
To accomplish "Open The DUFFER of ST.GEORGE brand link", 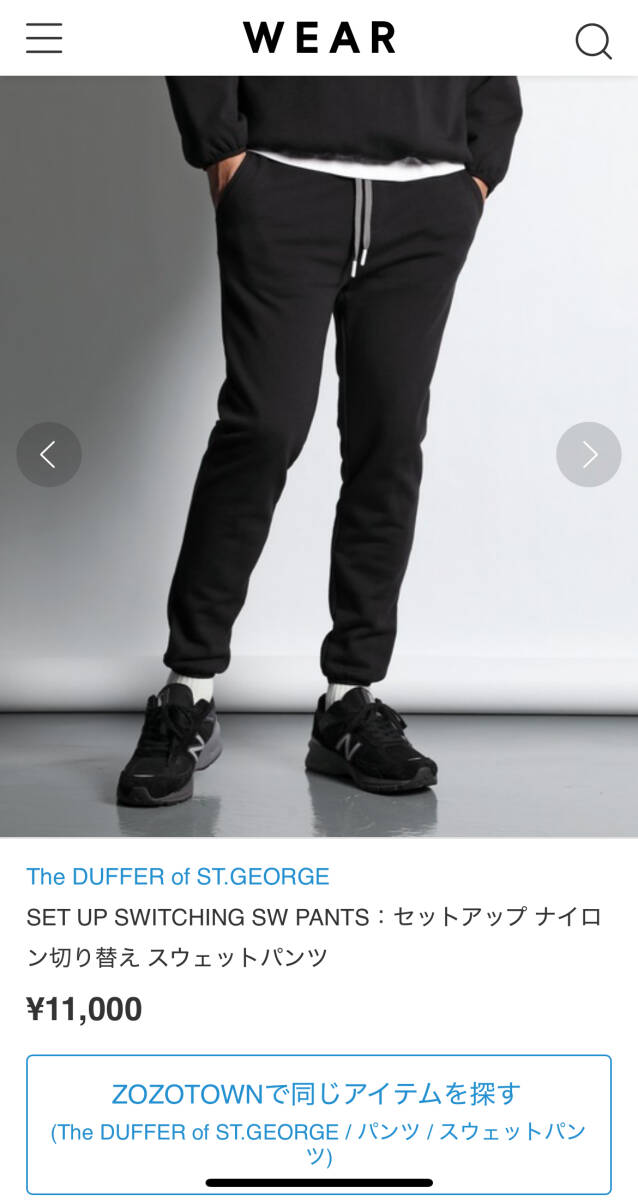I will coord(178,877).
